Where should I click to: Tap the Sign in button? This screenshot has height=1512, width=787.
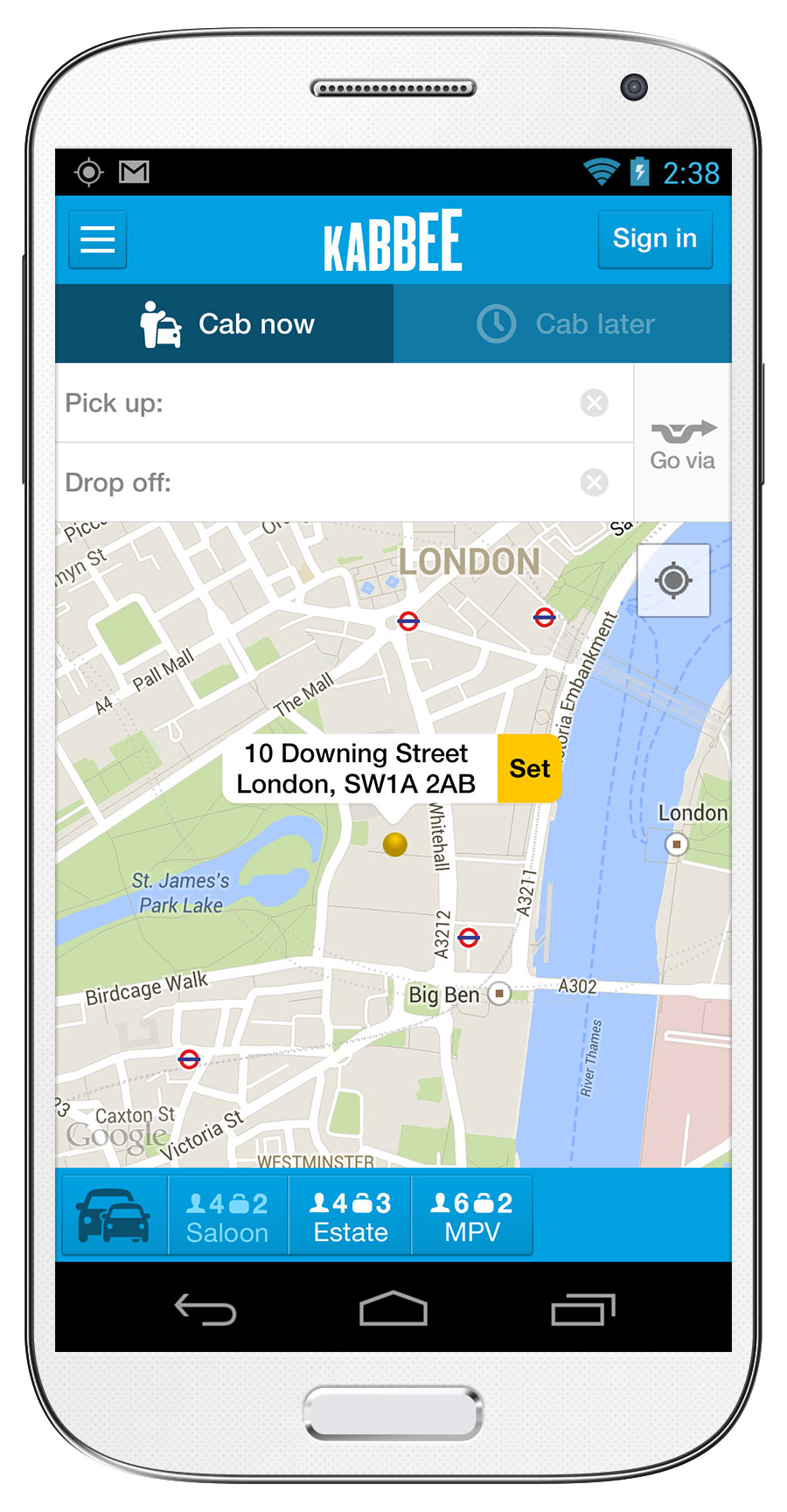(x=655, y=239)
